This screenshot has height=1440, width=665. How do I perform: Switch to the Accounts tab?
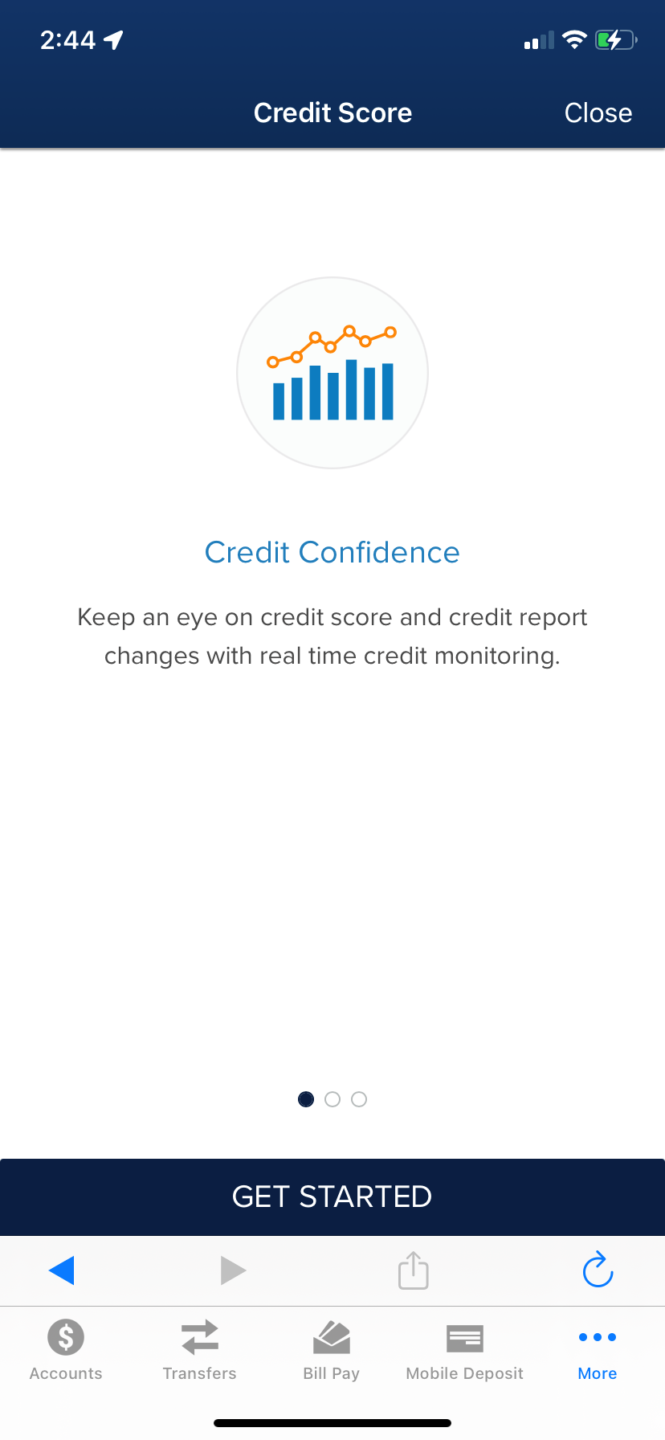pos(66,1350)
